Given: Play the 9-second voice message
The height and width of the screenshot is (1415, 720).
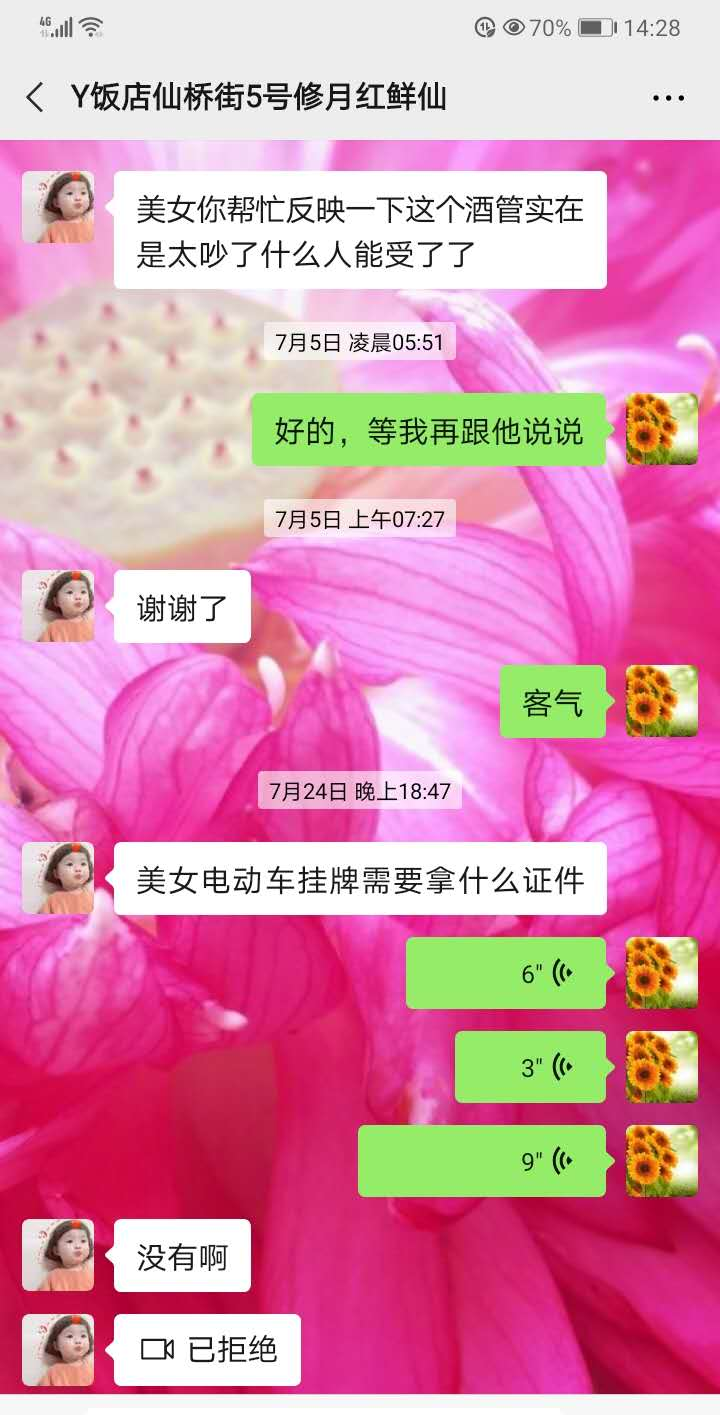Looking at the screenshot, I should coord(482,1161).
